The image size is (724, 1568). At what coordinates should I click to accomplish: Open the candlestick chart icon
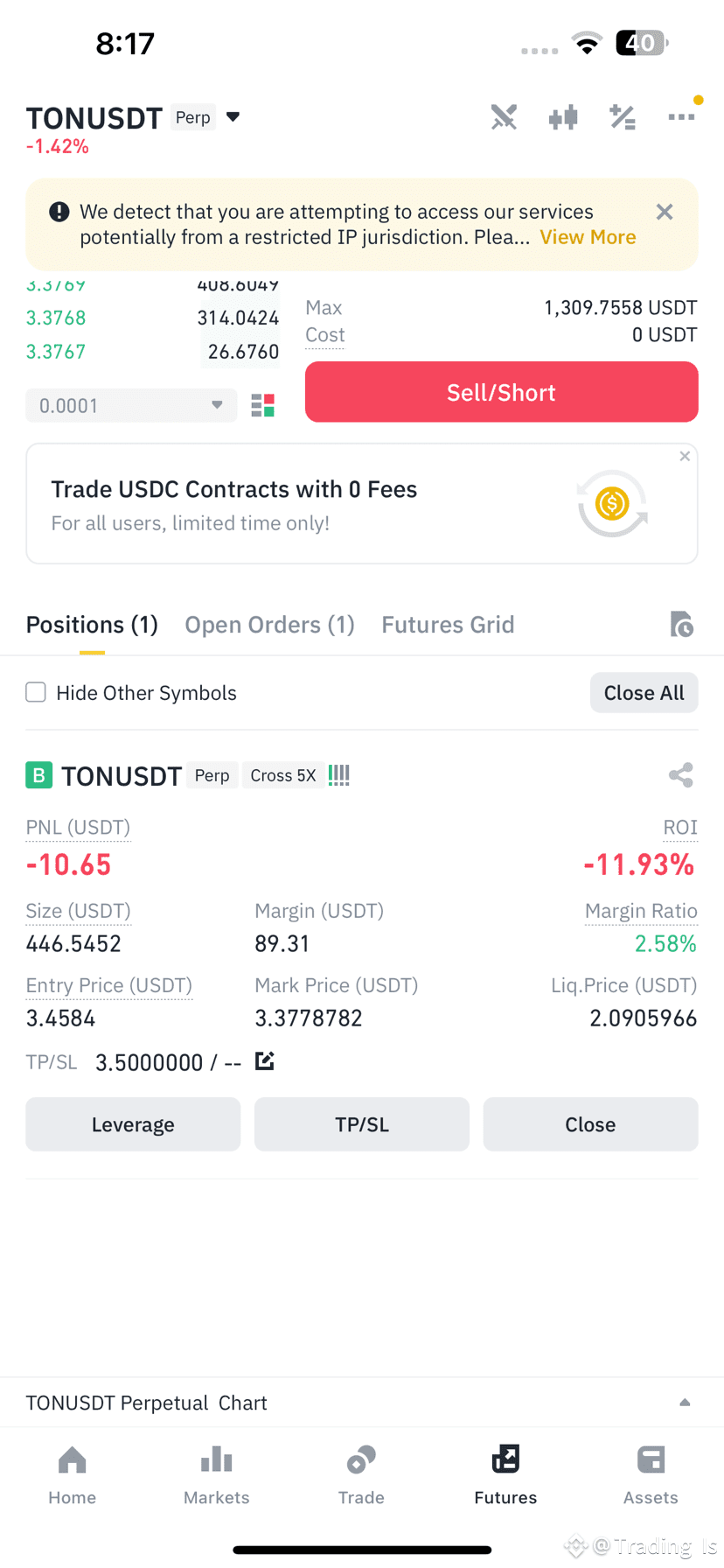pos(563,117)
